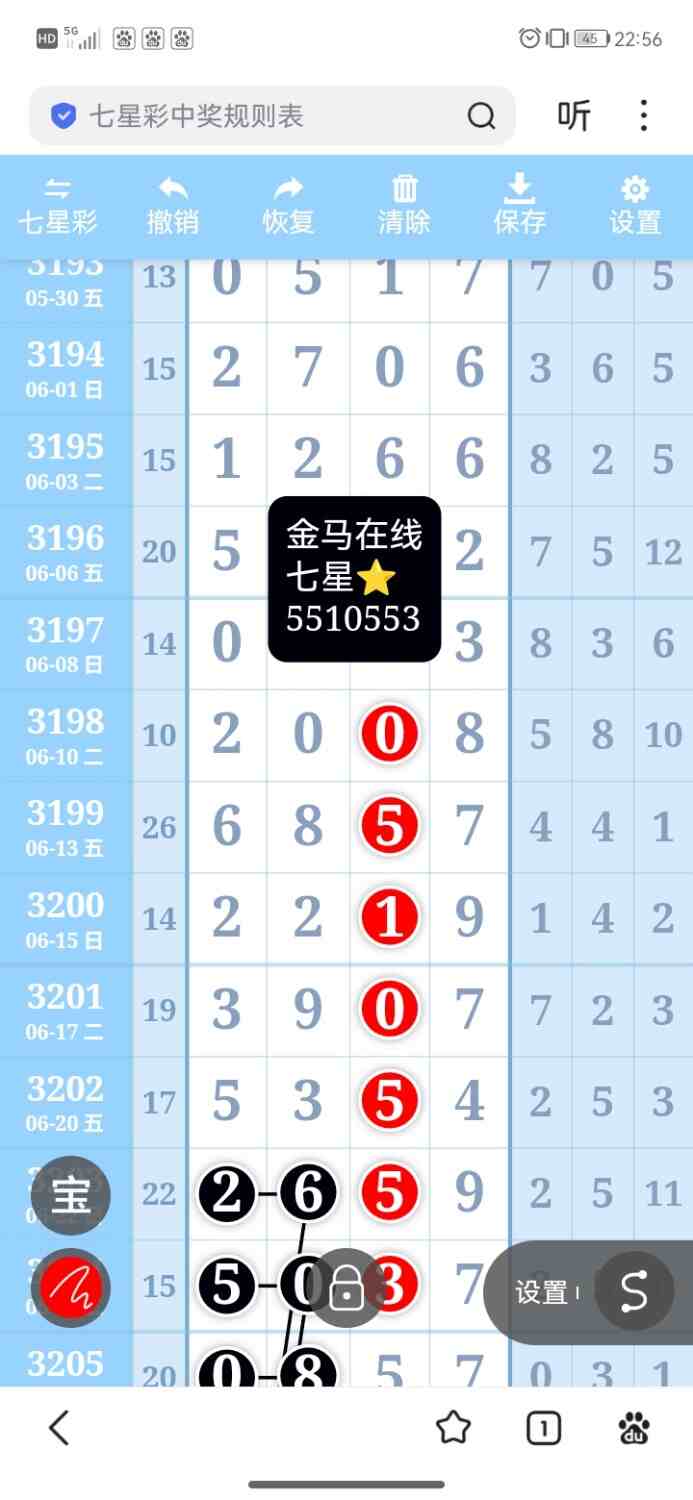693x1500 pixels.
Task: Bookmark this page with the star
Action: point(453,1428)
